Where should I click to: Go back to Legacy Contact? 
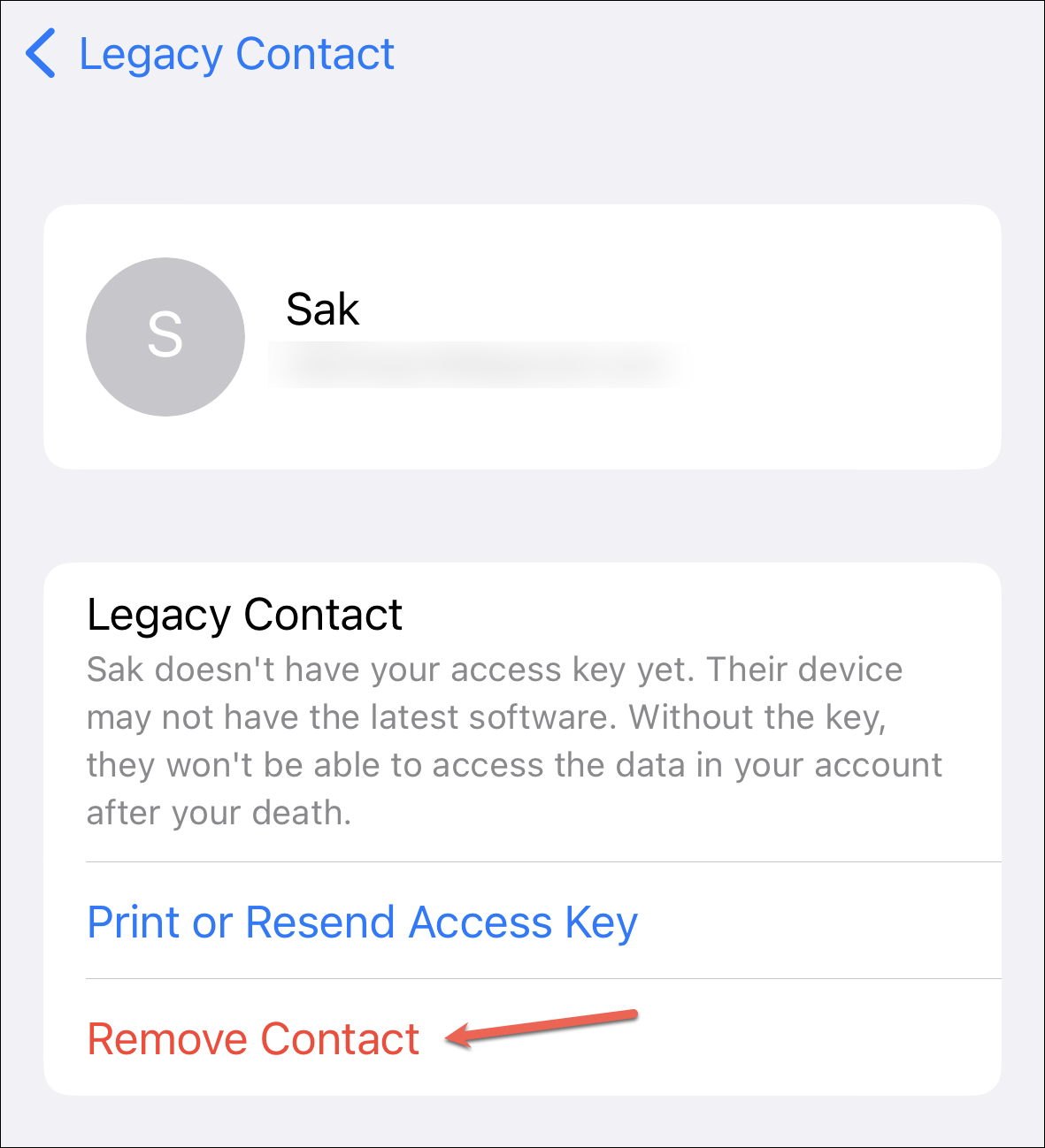(x=210, y=54)
